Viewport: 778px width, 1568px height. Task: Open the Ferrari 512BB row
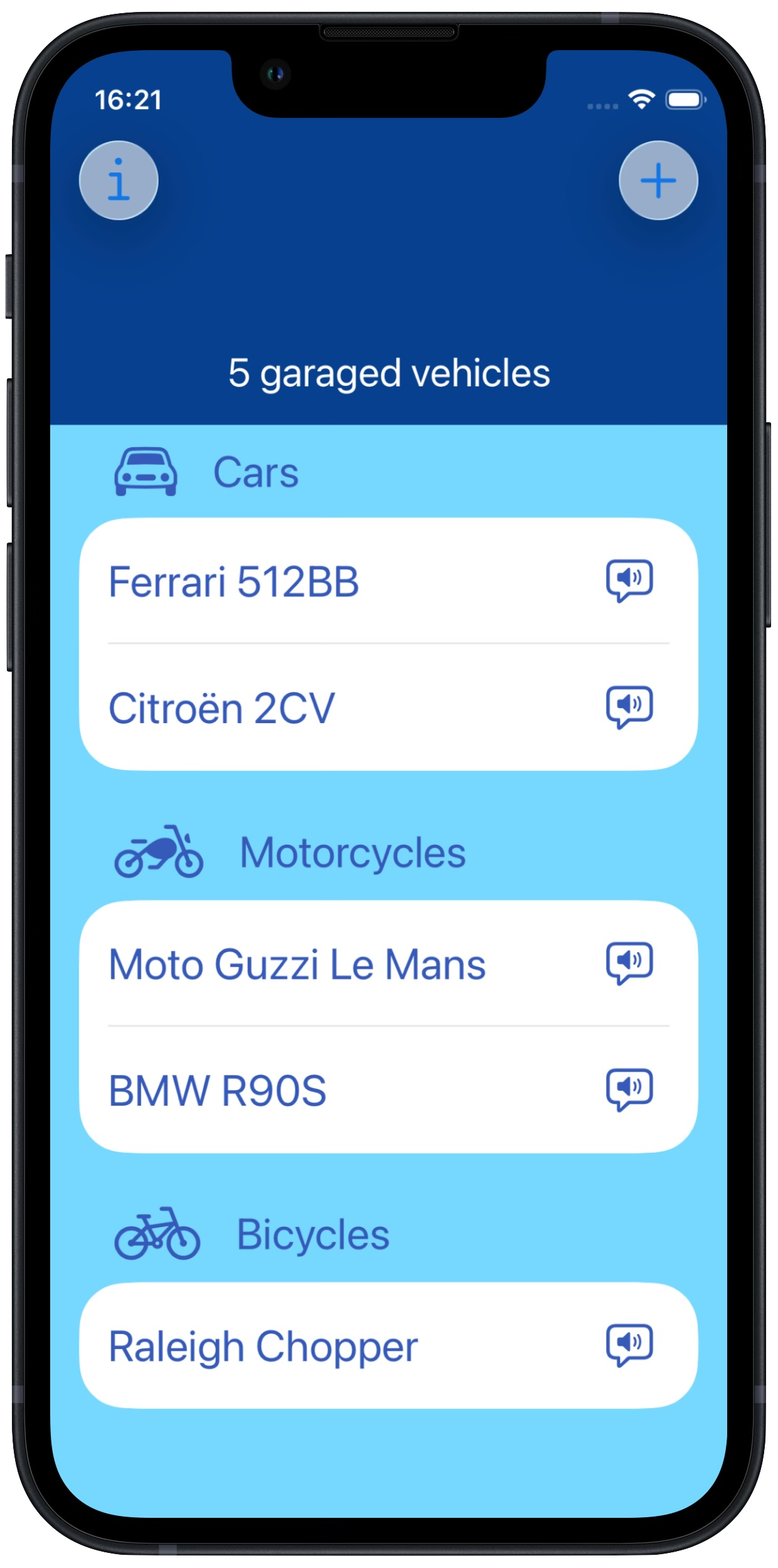[388, 581]
